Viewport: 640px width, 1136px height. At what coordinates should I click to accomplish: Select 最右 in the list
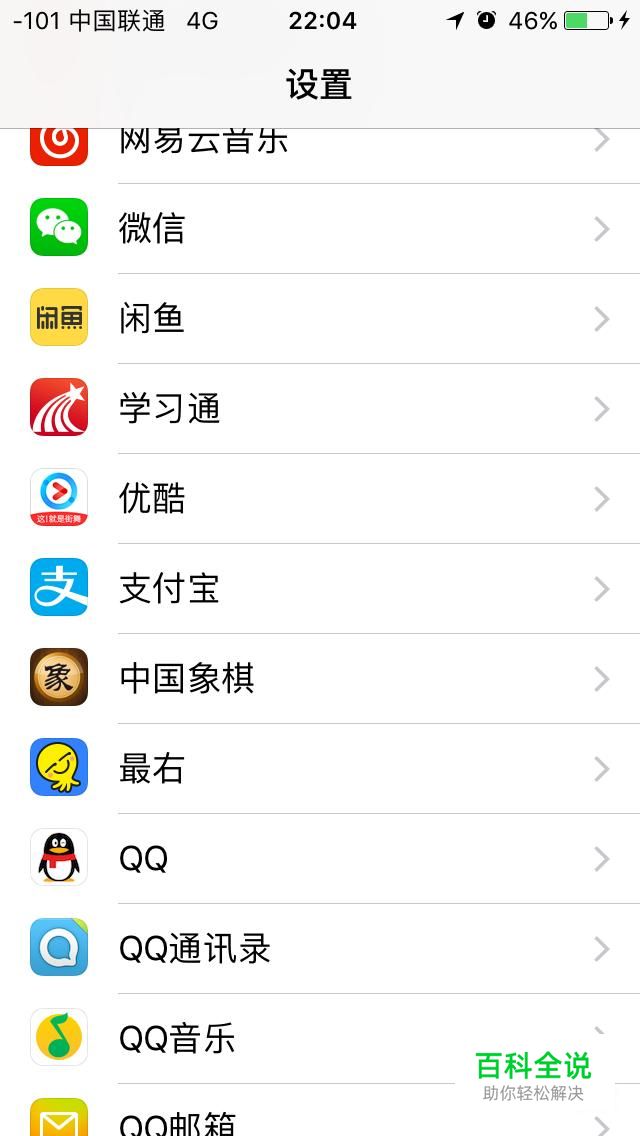(x=320, y=768)
